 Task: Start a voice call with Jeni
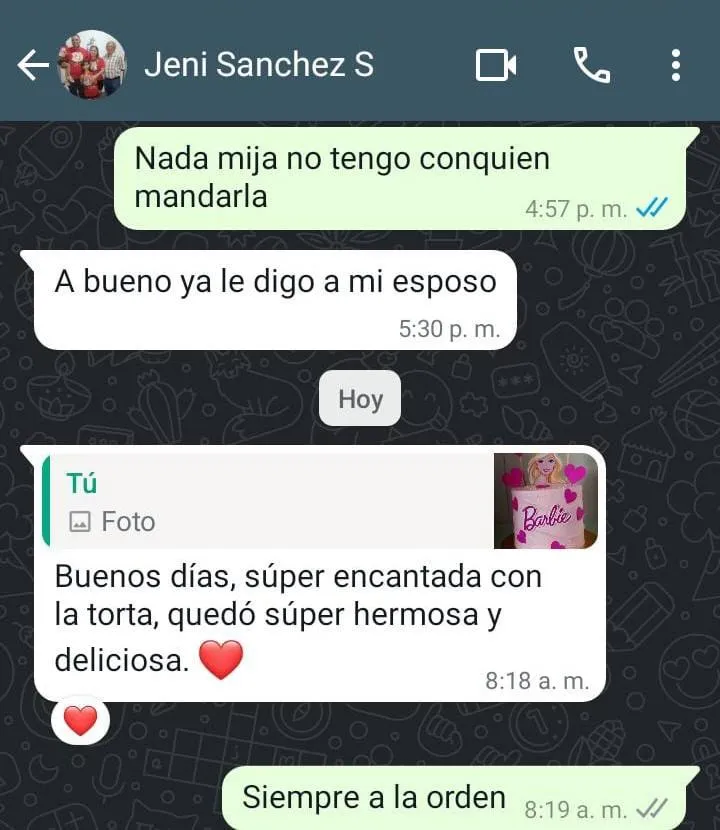pos(591,66)
